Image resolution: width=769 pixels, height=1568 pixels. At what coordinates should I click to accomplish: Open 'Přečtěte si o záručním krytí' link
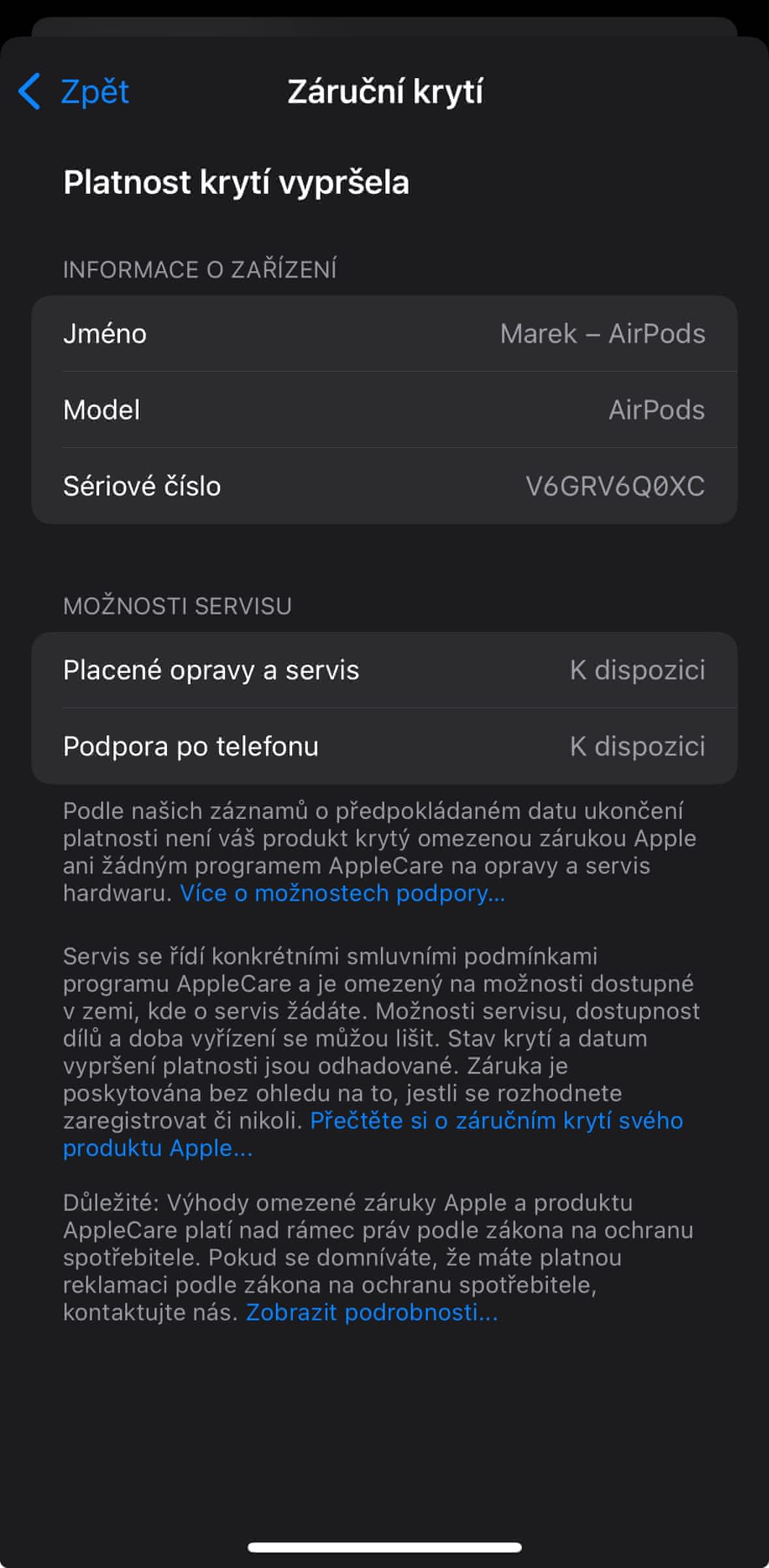click(x=496, y=1120)
